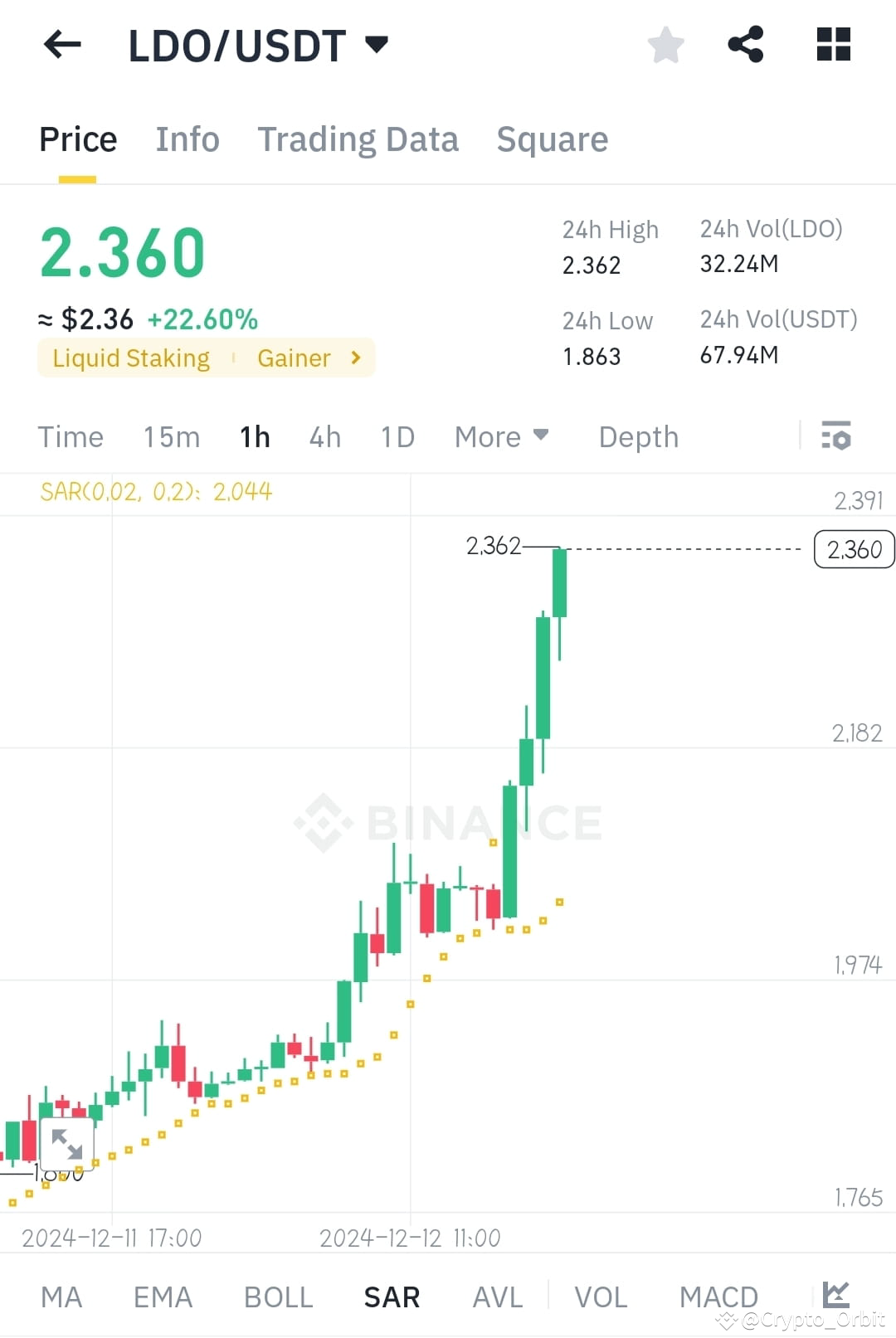The height and width of the screenshot is (1338, 896).
Task: Open the MACD indicator
Action: coord(718,1296)
